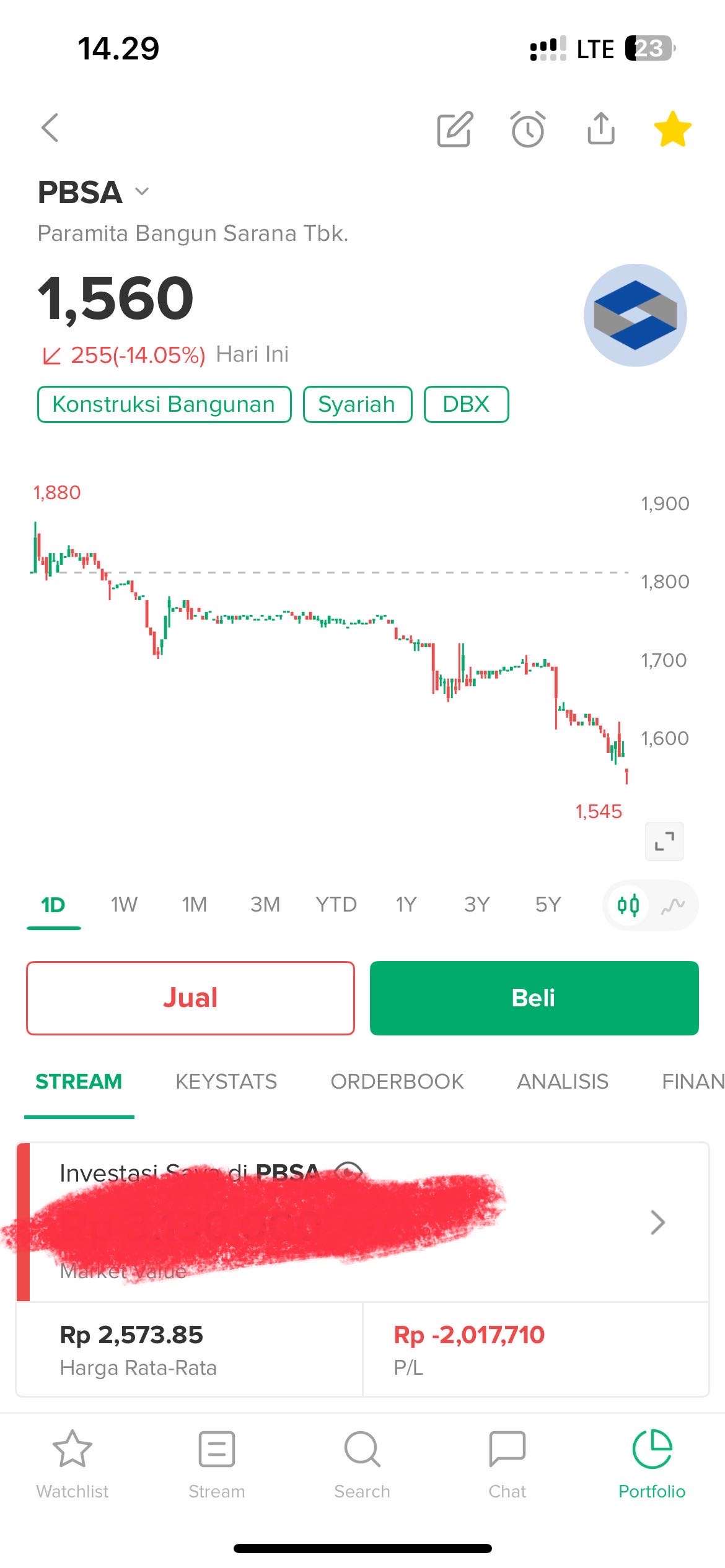Screen dimensions: 725x1568
Task: Tap the Beli button to buy
Action: pos(534,998)
